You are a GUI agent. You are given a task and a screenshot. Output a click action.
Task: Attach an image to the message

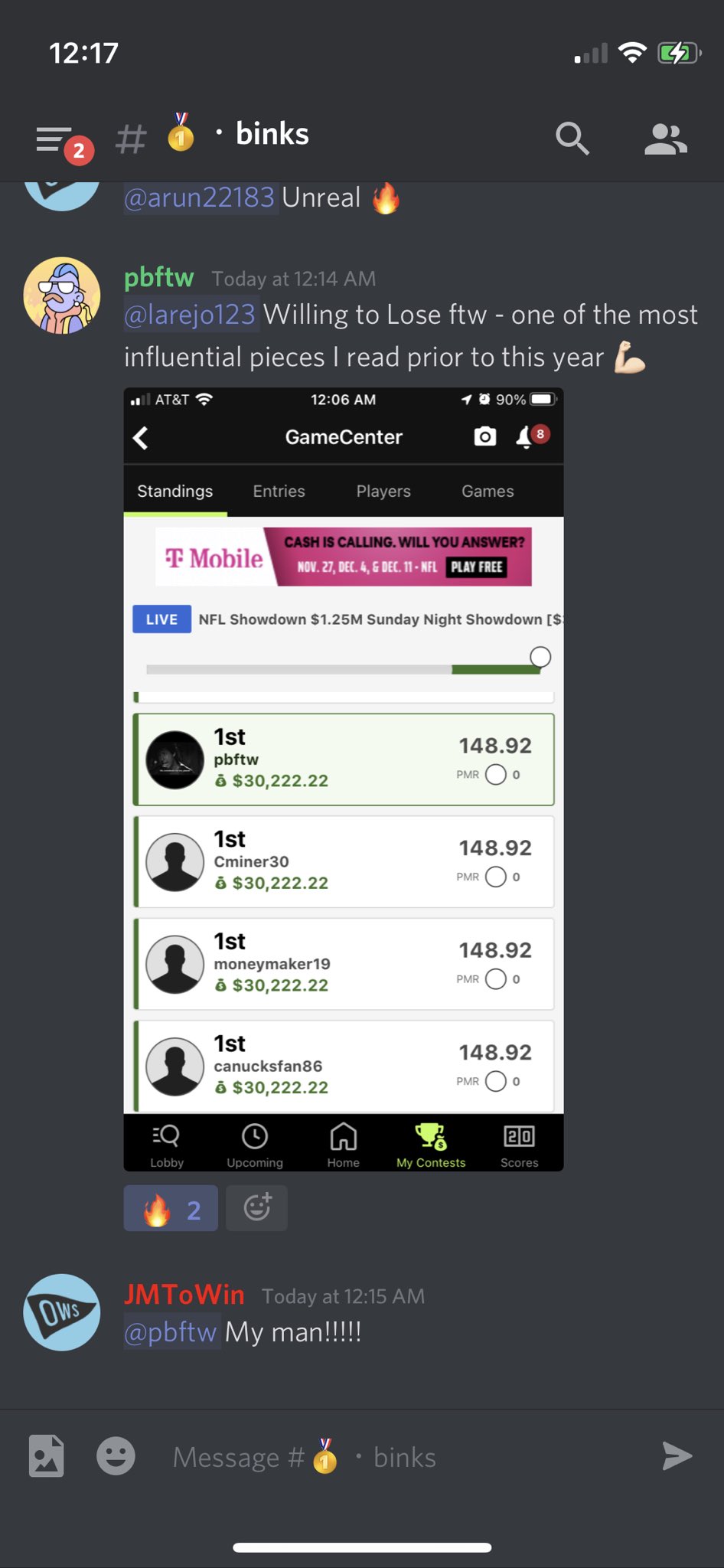(46, 1455)
